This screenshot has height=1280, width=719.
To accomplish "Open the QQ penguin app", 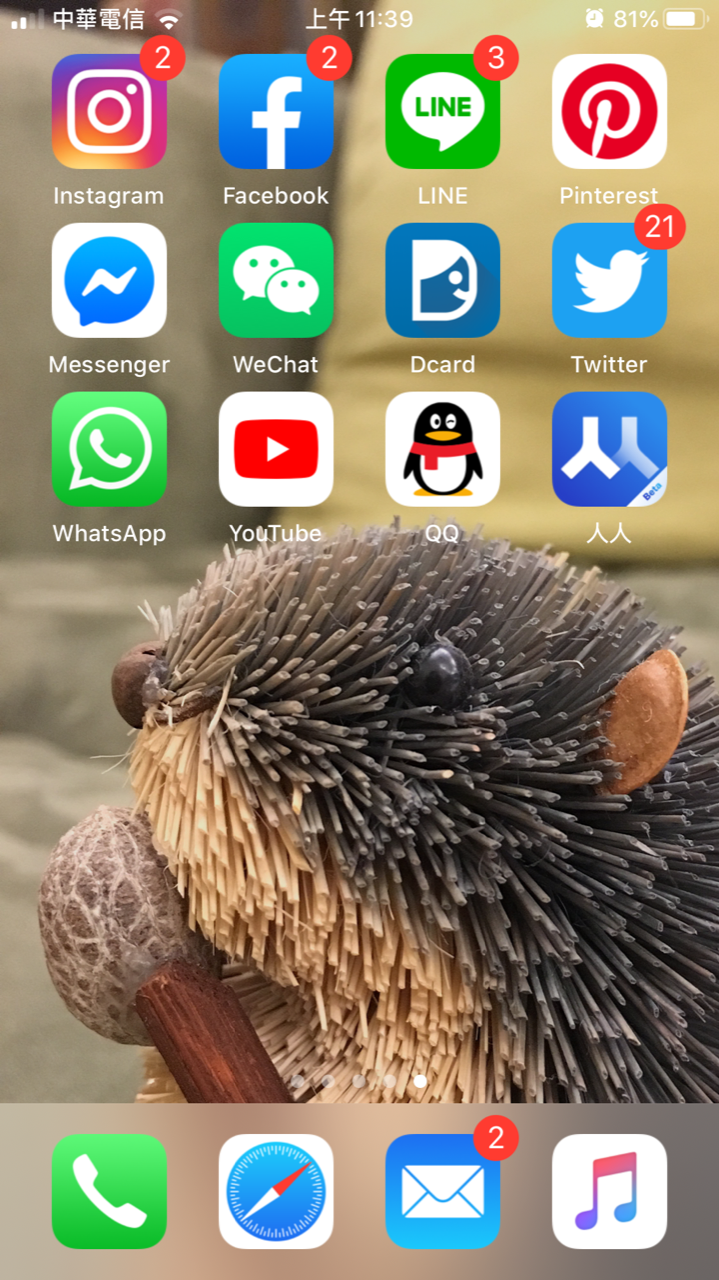I will tap(443, 449).
